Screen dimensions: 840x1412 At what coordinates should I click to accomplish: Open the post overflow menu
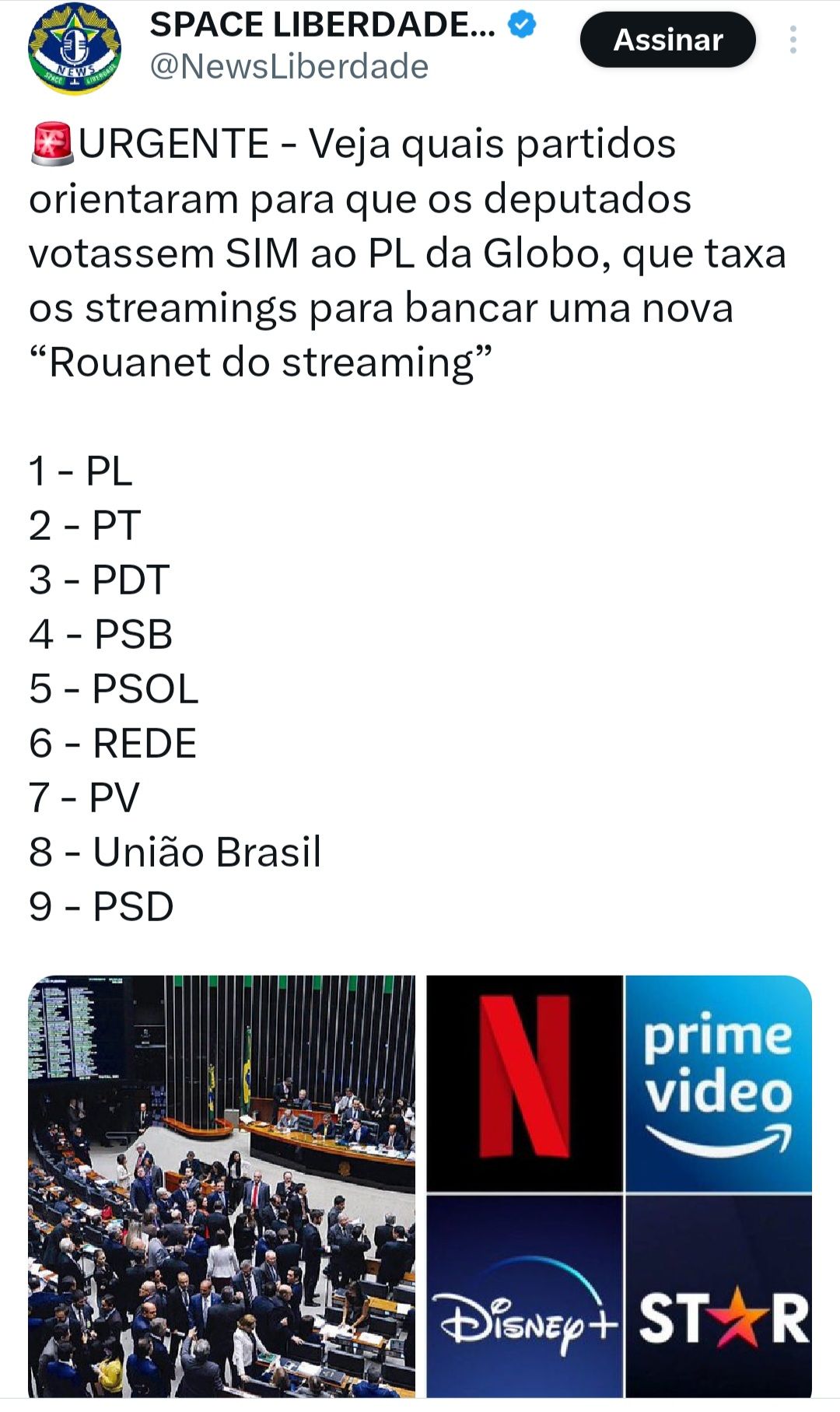click(x=793, y=40)
